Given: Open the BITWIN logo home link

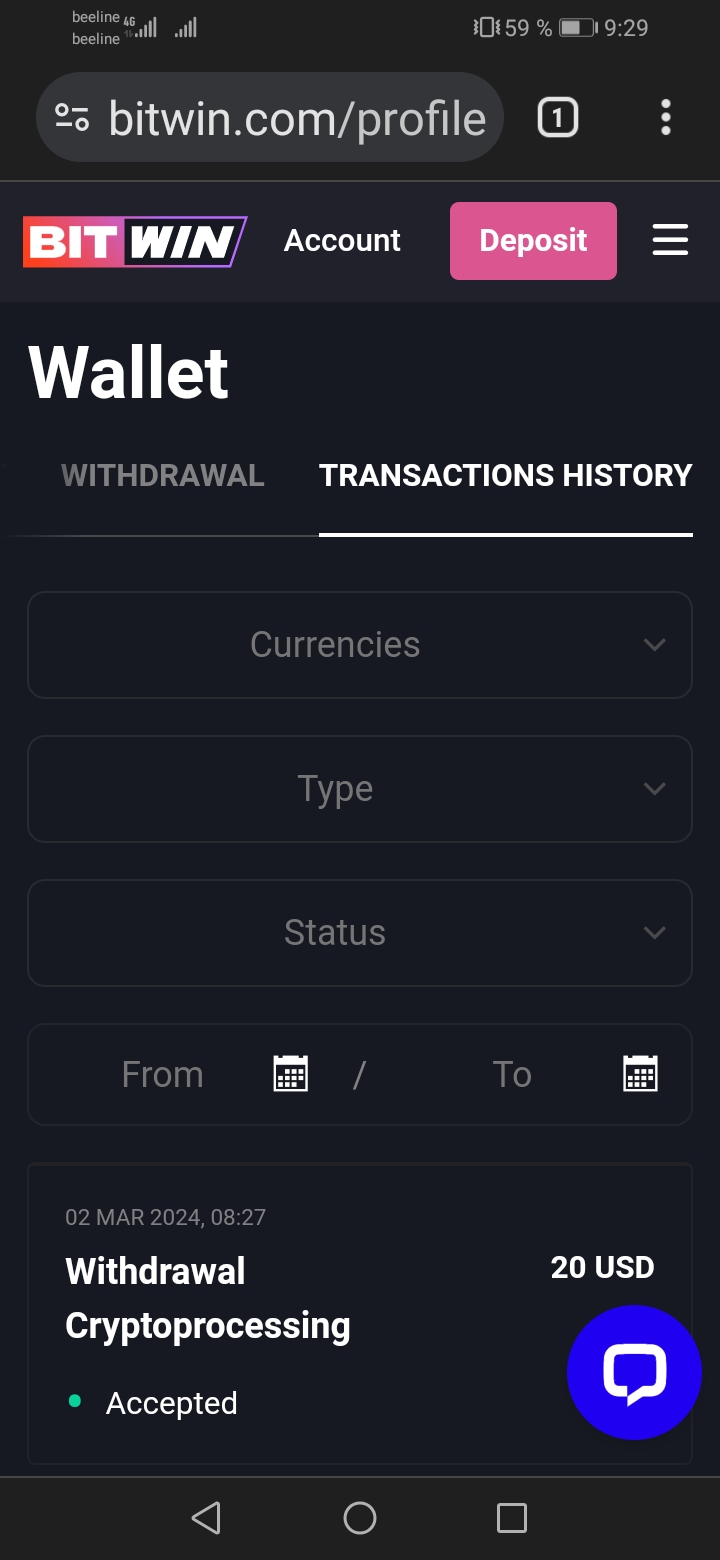Looking at the screenshot, I should click(134, 240).
